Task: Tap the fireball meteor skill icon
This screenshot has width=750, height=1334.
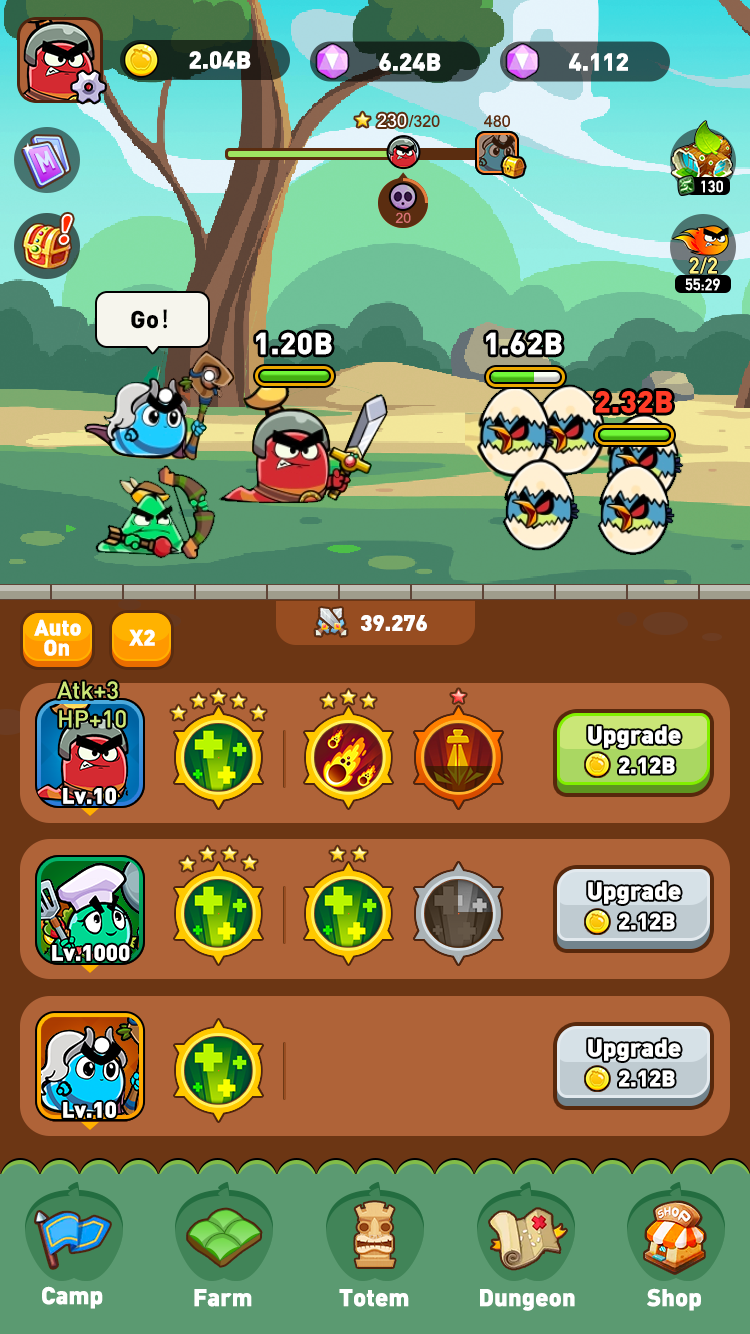Action: coord(348,758)
